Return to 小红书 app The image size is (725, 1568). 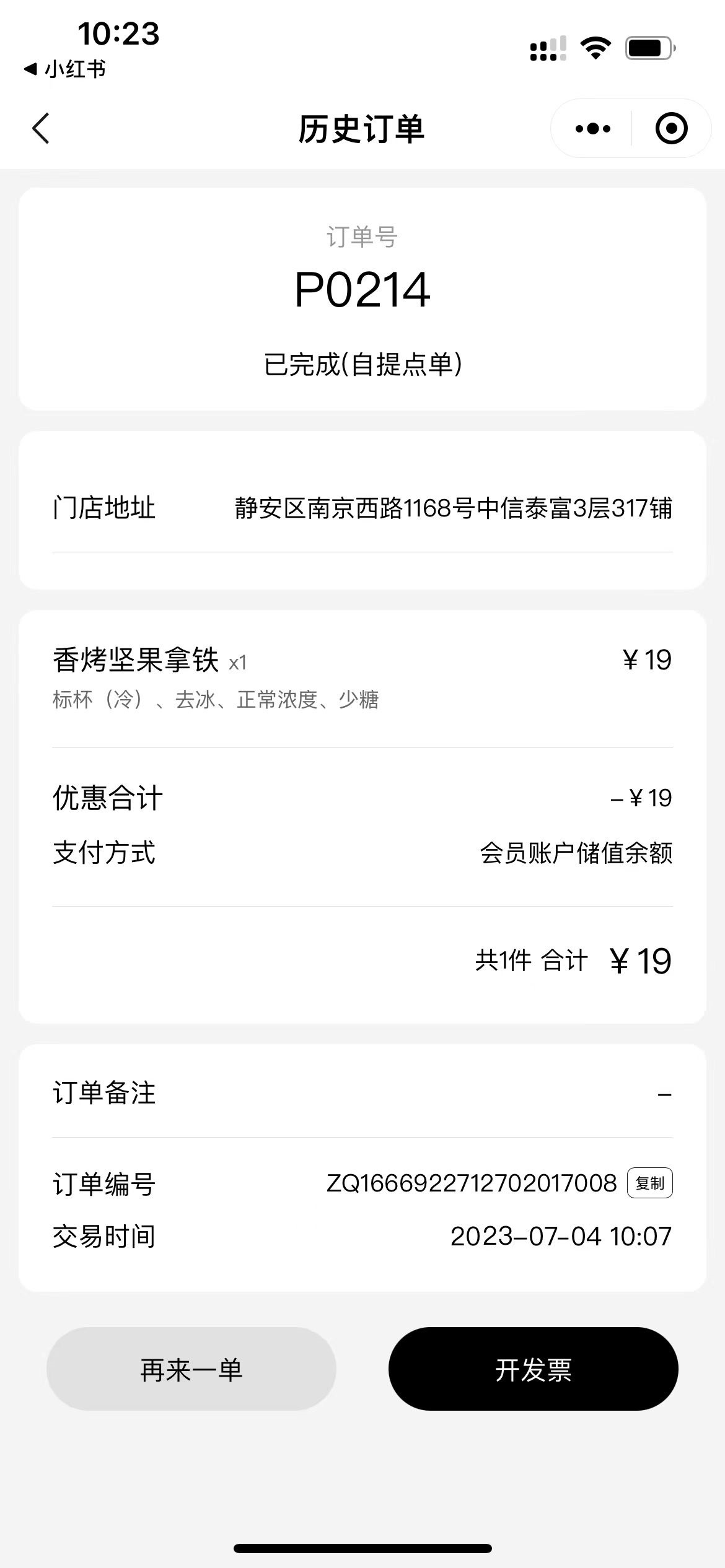tap(65, 69)
